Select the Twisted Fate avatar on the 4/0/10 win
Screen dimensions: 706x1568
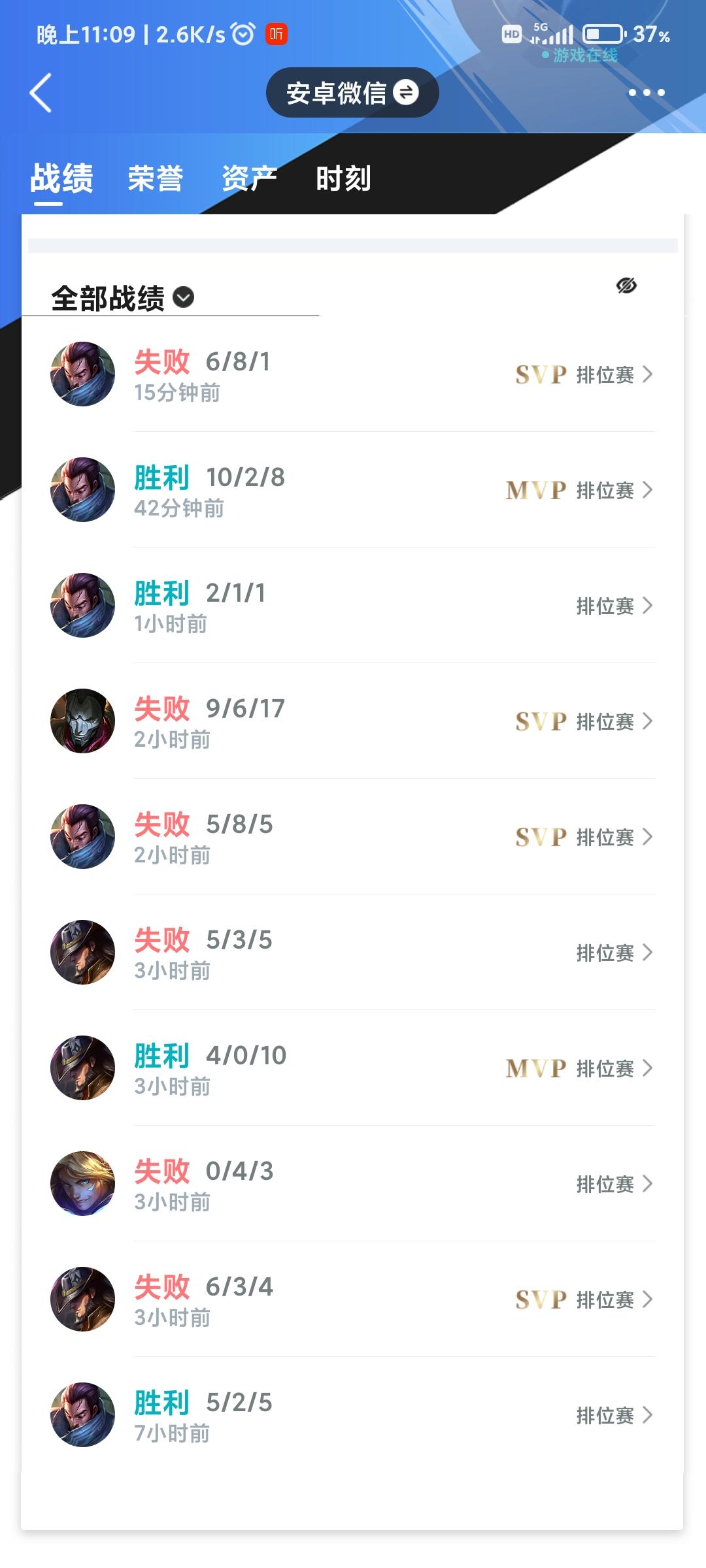[x=82, y=1067]
